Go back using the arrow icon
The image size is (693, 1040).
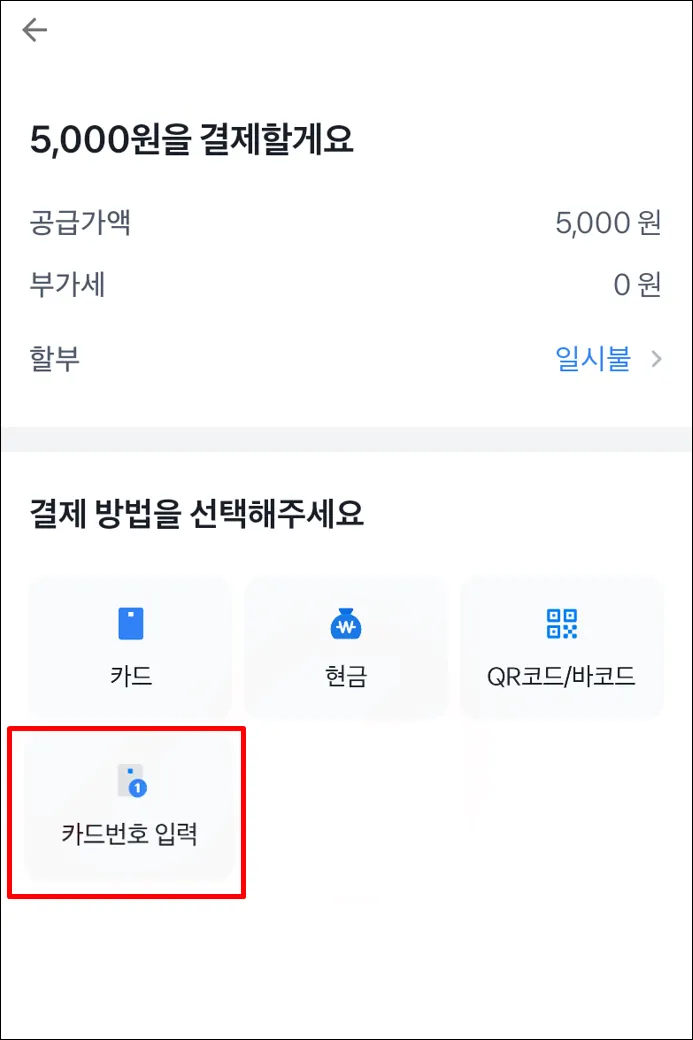click(x=35, y=30)
